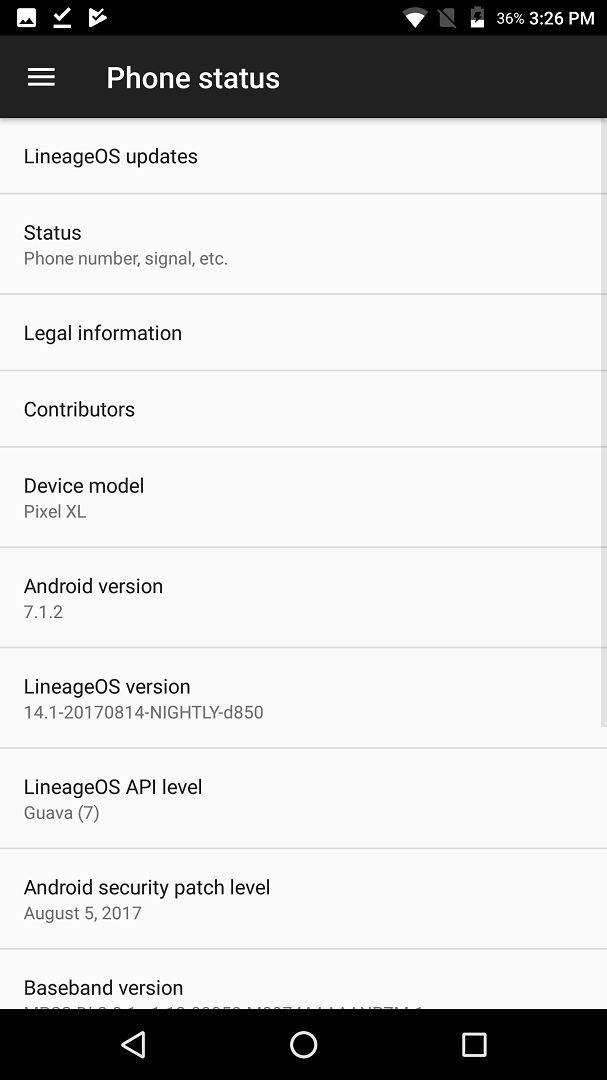Open recent apps from the navigation bar
Screen dimensions: 607x1080
coord(474,1044)
